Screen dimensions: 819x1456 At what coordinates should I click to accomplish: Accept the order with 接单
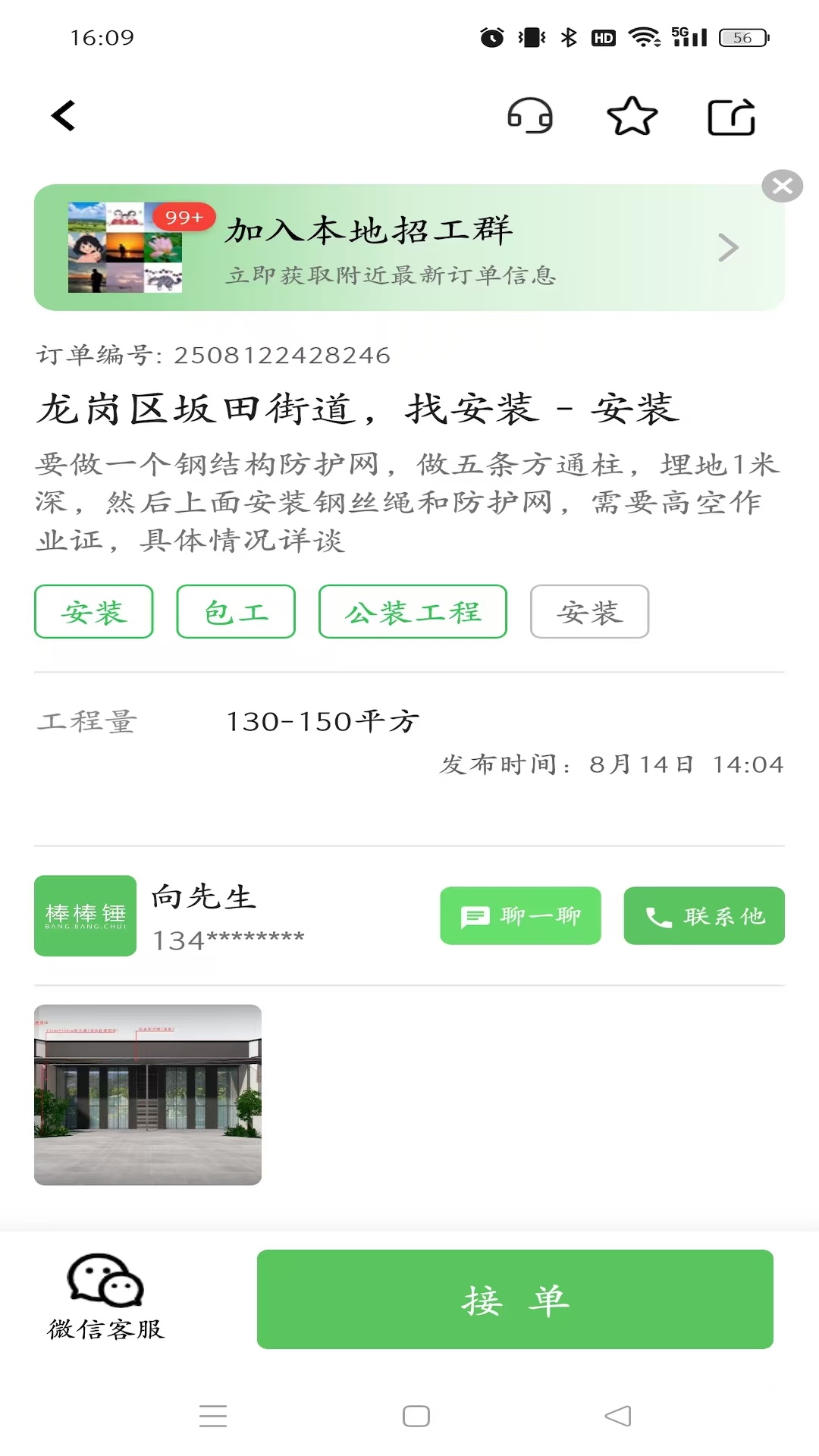[515, 1299]
